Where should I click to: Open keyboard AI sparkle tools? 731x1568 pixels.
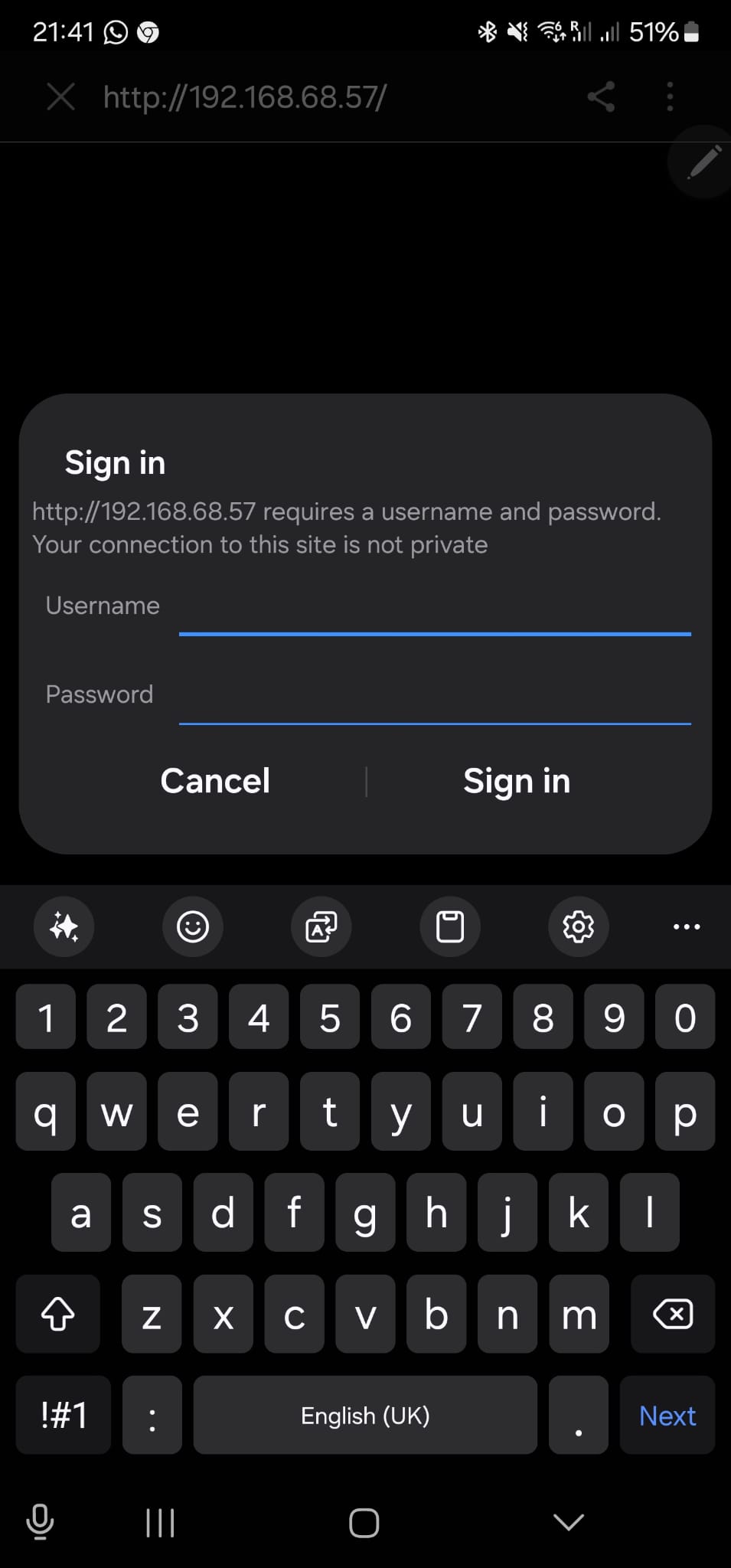pos(64,926)
